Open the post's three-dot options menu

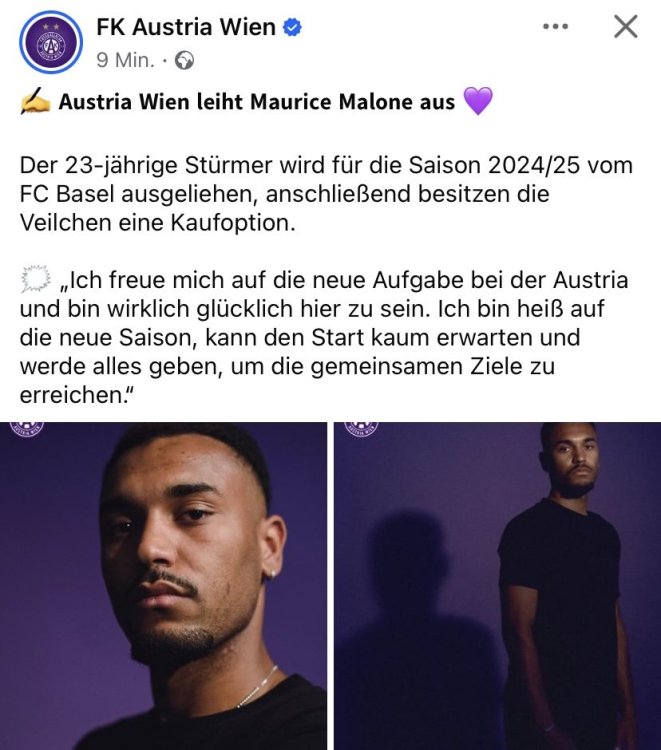click(x=555, y=27)
